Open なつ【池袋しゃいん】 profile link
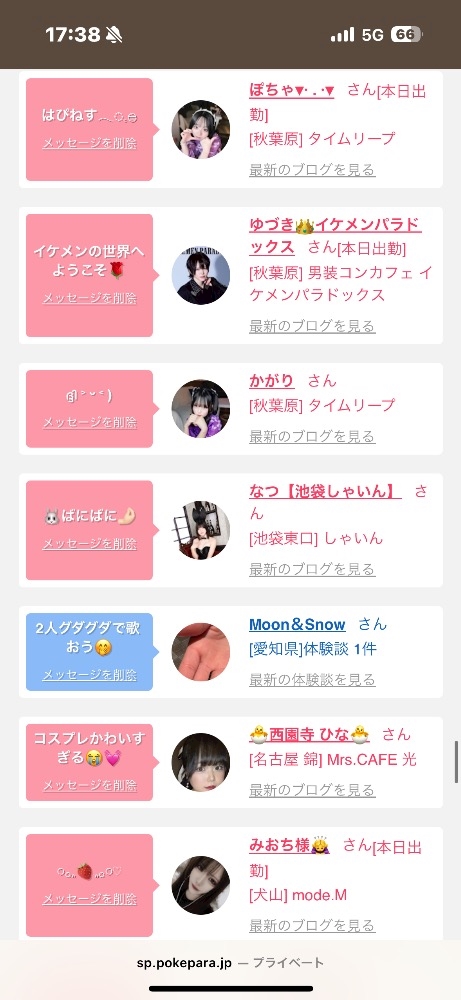The image size is (461, 1000). click(x=325, y=492)
